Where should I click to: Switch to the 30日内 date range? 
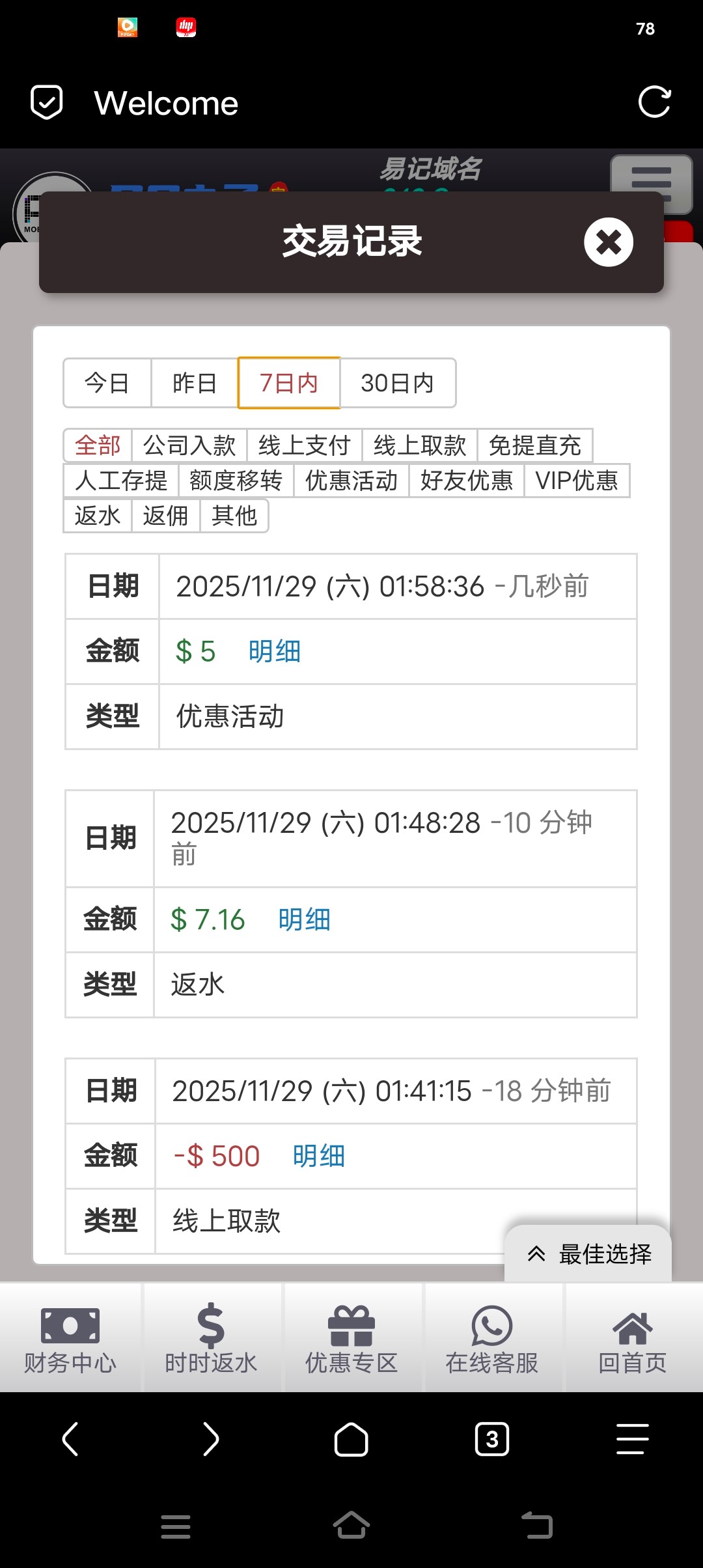pos(398,383)
